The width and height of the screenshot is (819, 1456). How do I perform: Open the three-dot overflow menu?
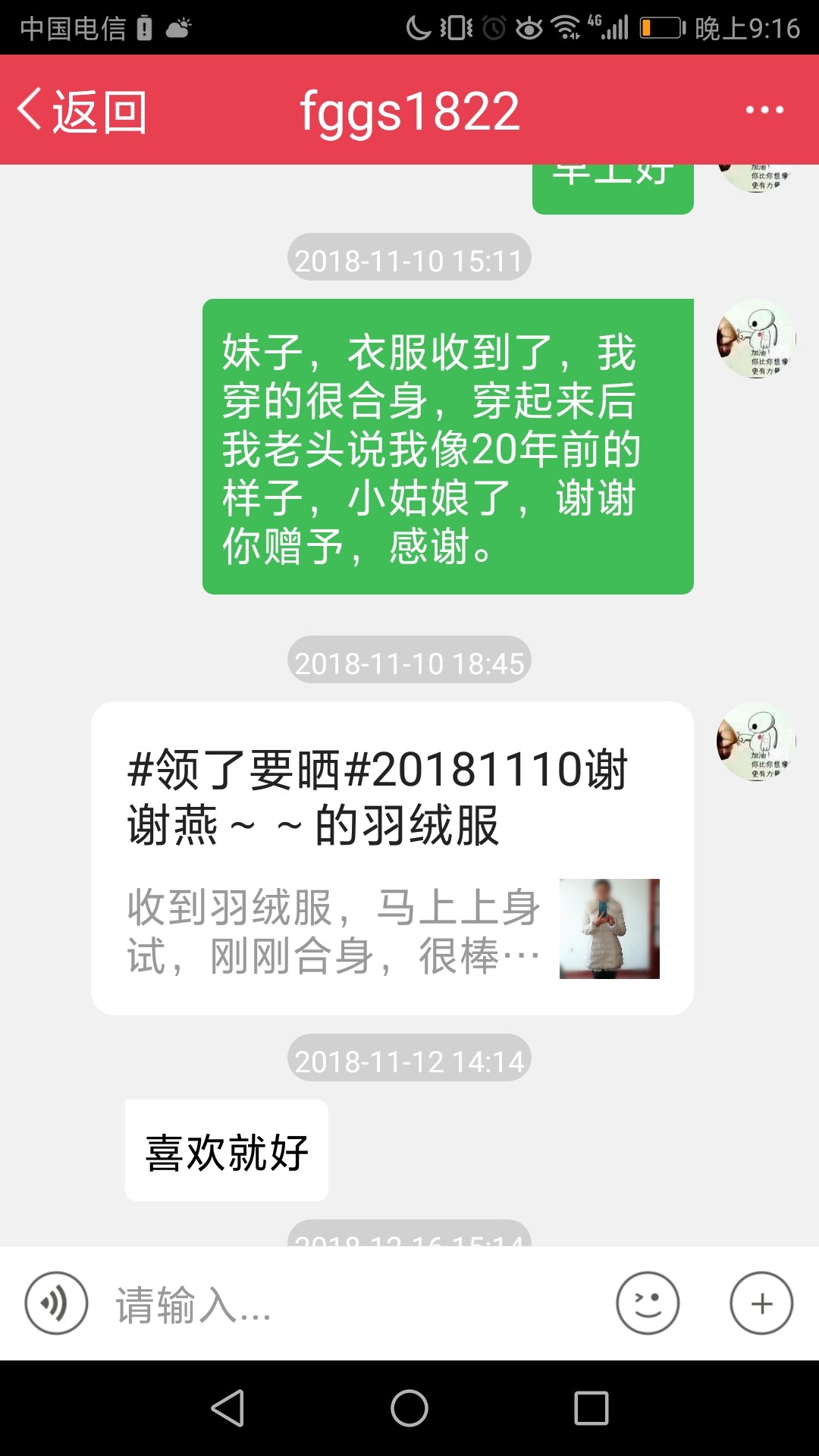point(764,111)
